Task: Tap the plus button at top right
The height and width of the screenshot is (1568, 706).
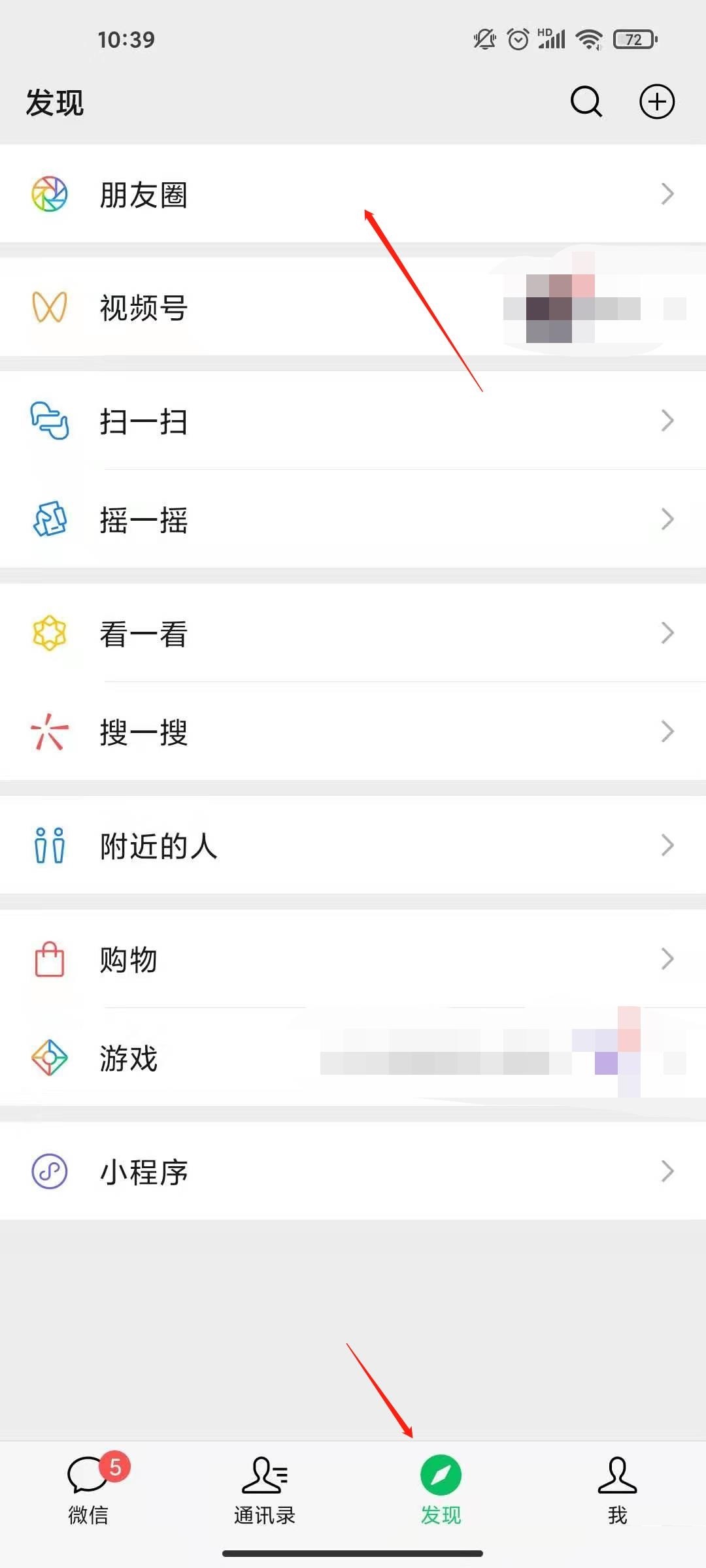Action: 657,102
